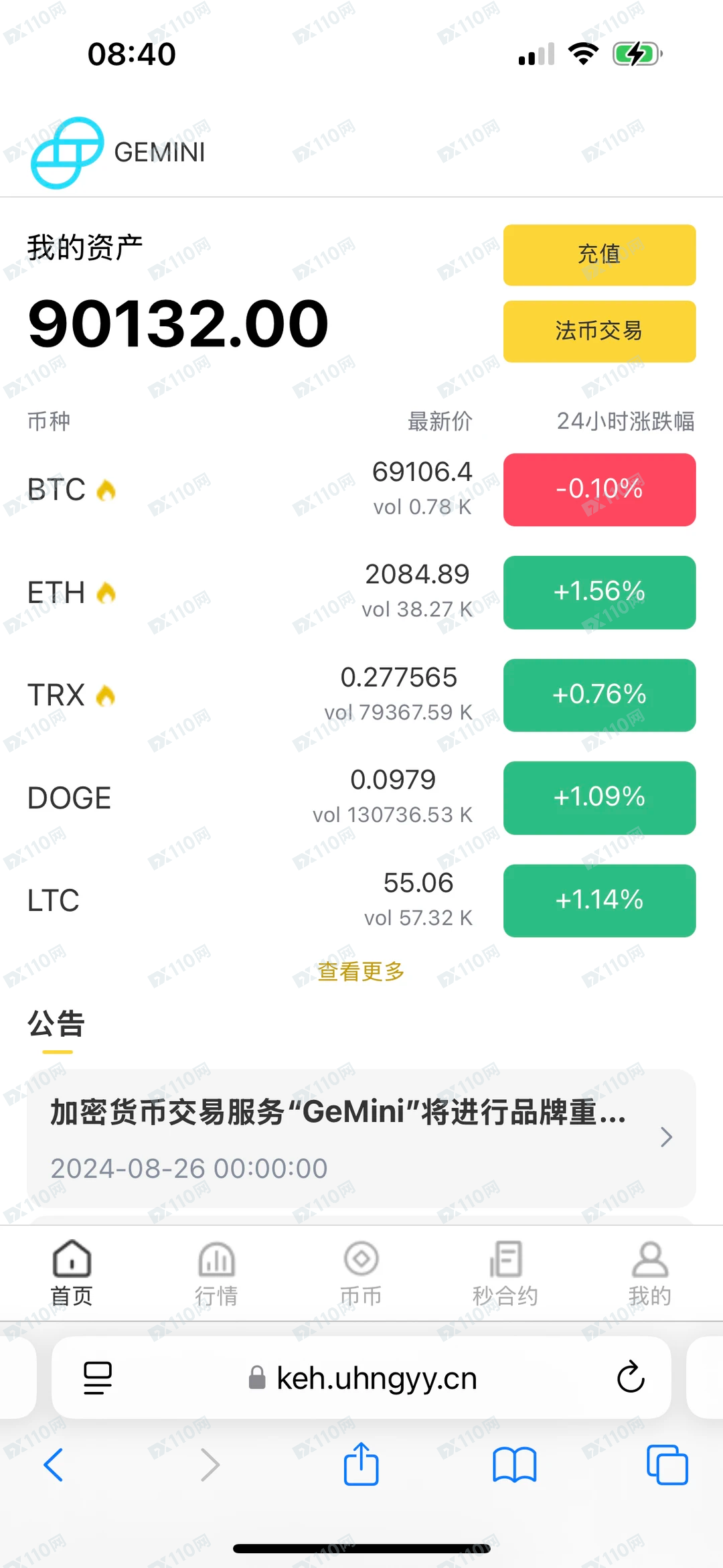Open the 查看更多 view more link
This screenshot has height=1568, width=723.
361,971
